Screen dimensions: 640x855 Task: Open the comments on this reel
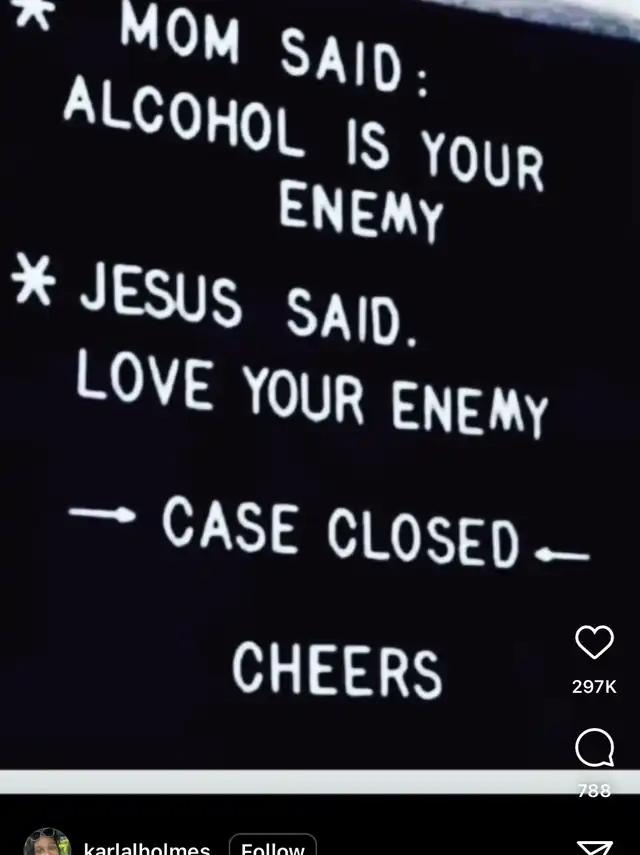click(x=594, y=747)
